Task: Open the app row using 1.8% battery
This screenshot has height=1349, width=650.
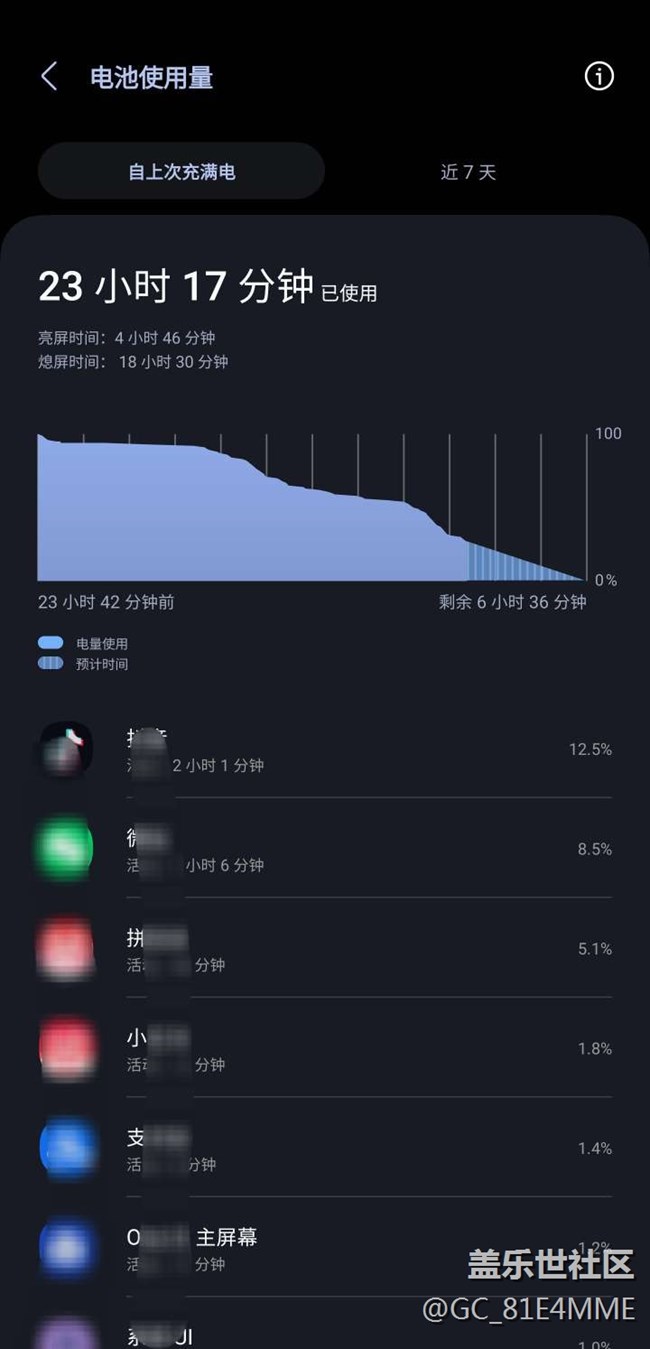Action: (x=325, y=1048)
